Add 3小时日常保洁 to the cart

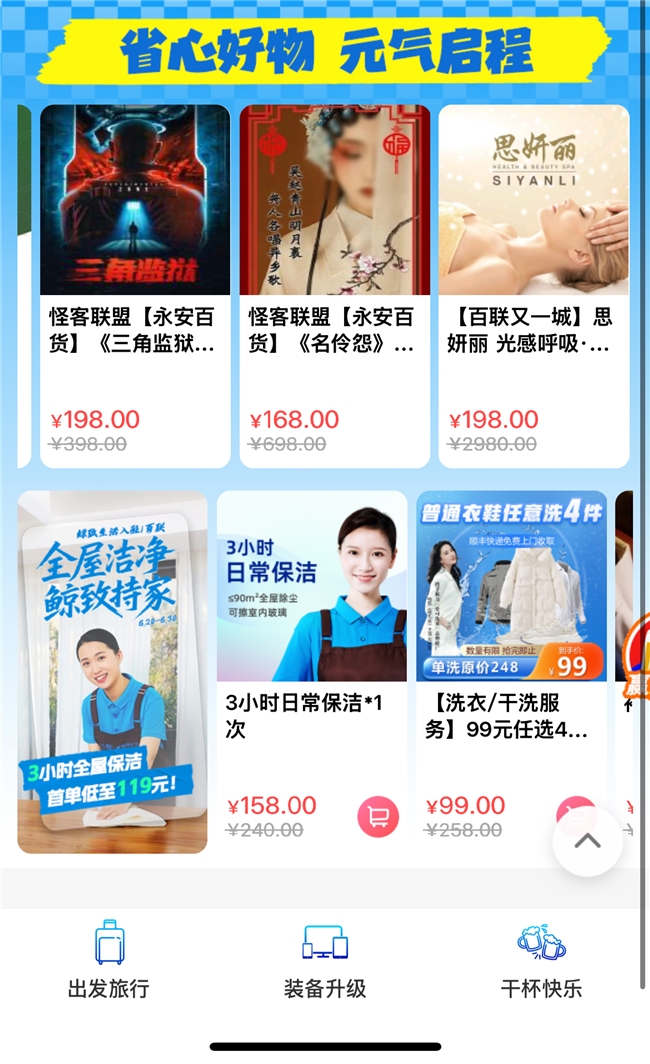tap(378, 816)
